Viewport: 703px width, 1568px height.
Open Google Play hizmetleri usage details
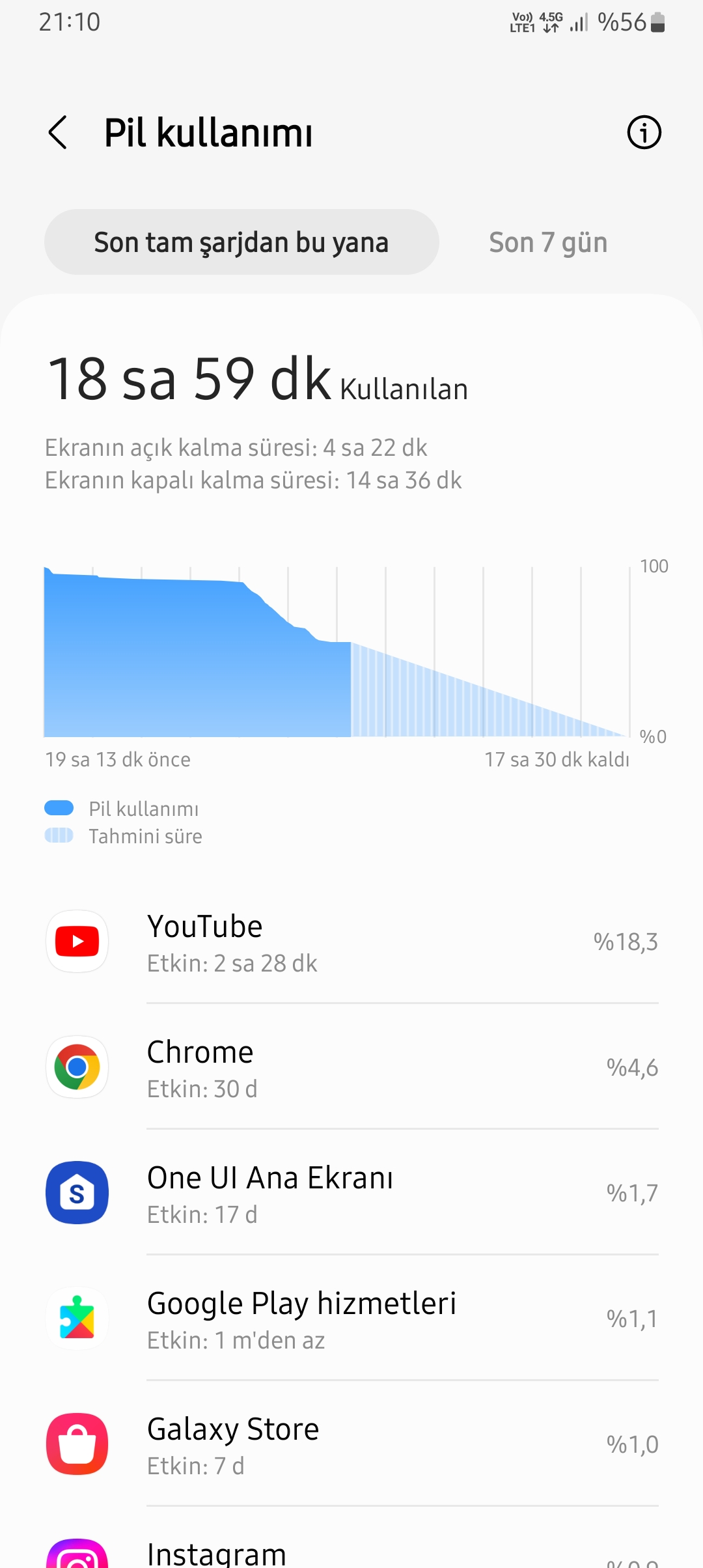click(x=351, y=1319)
